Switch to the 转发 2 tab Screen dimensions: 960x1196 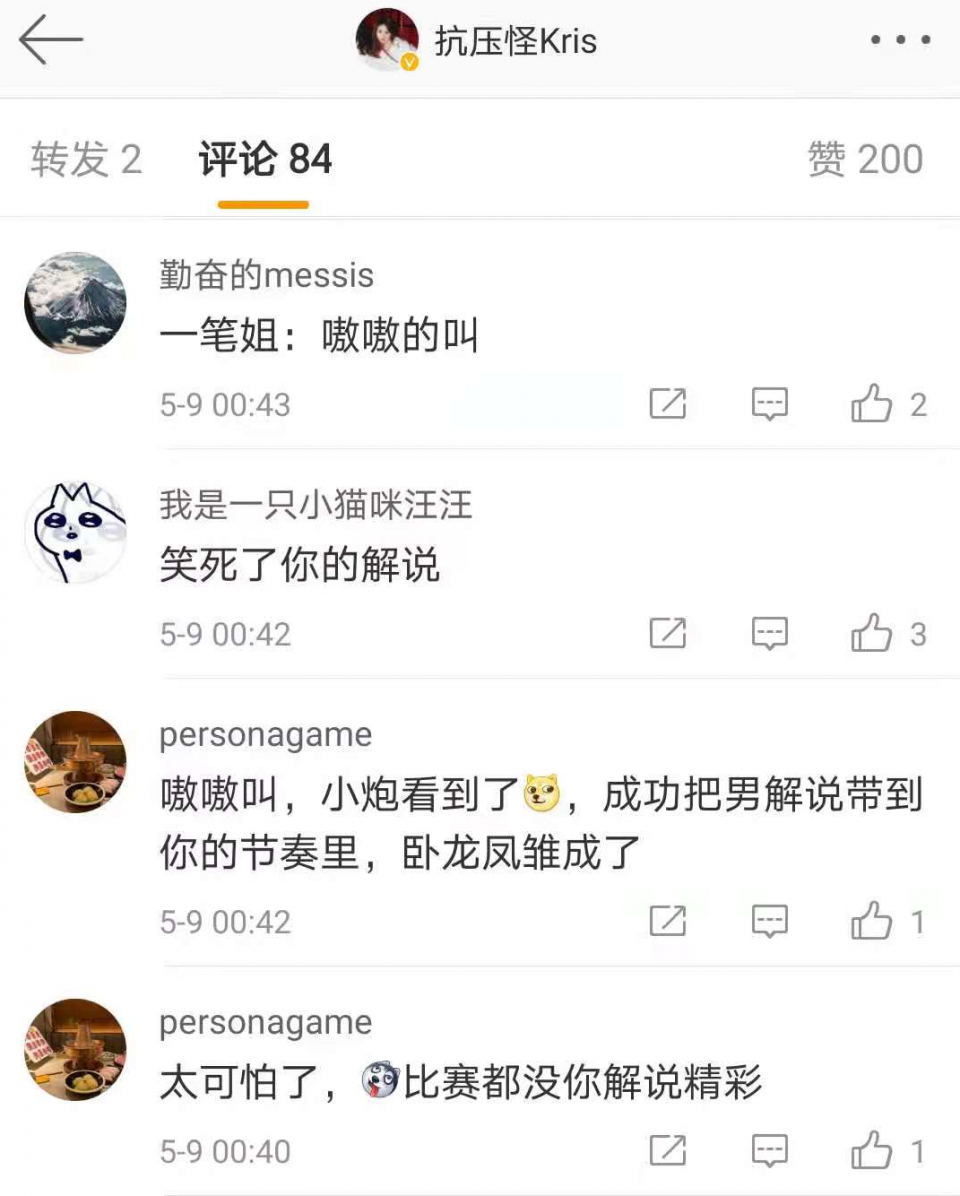coord(86,160)
